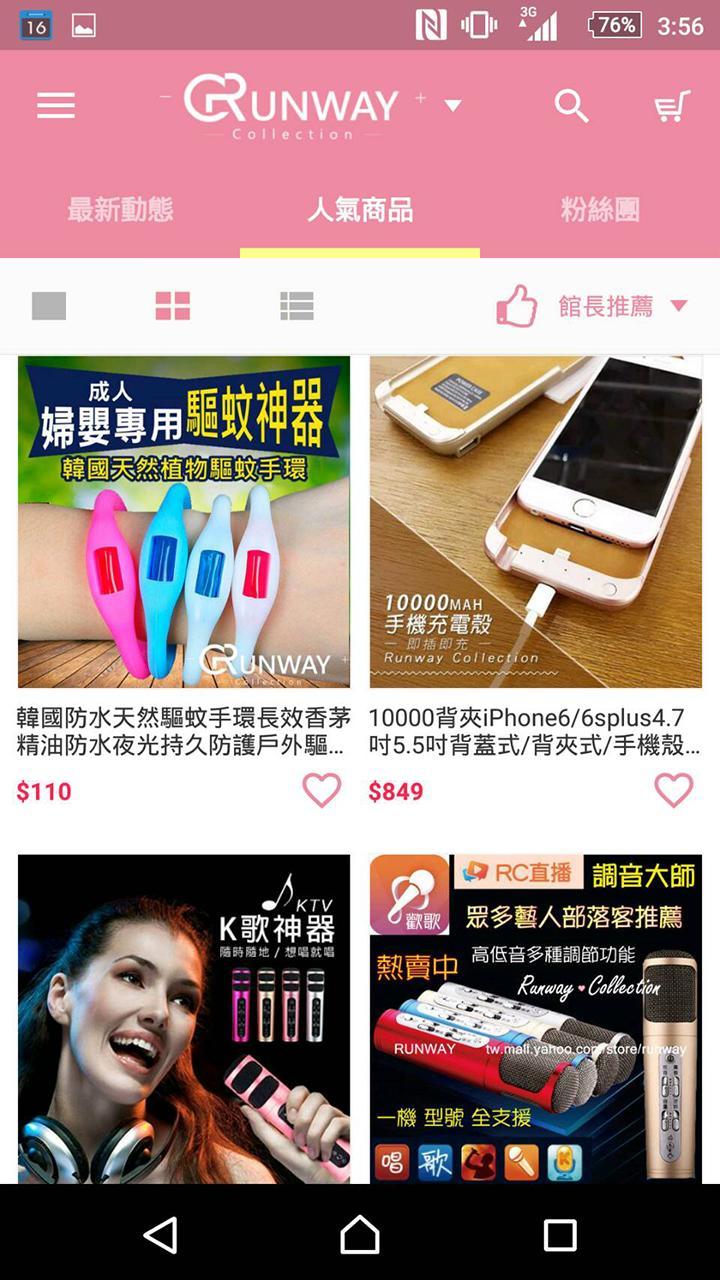The width and height of the screenshot is (720, 1280).
Task: Open the shopping cart
Action: [x=668, y=104]
